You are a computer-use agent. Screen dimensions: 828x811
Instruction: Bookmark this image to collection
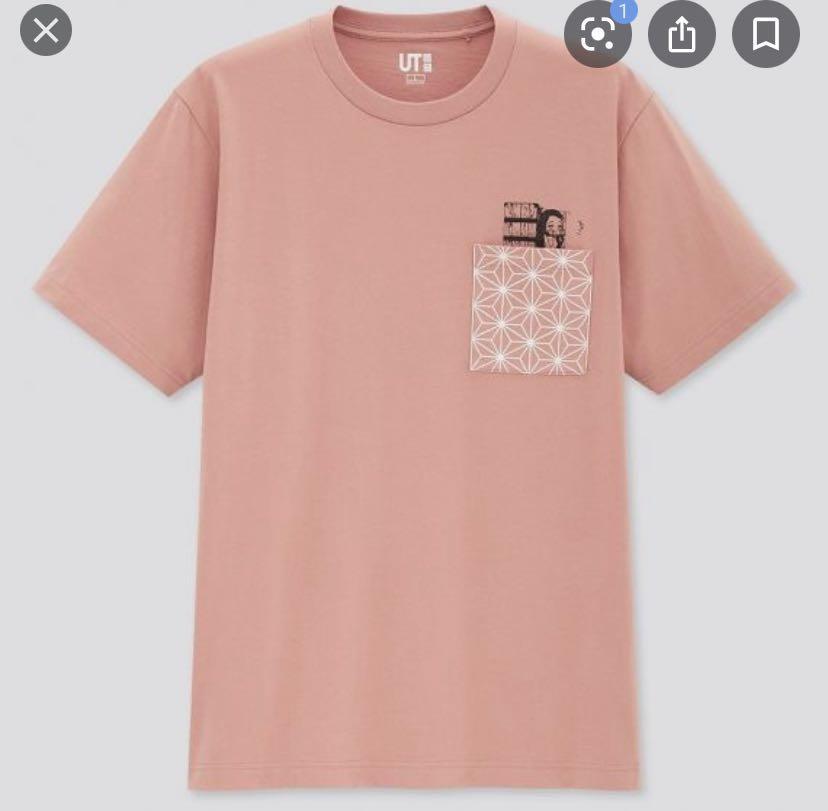tap(765, 35)
